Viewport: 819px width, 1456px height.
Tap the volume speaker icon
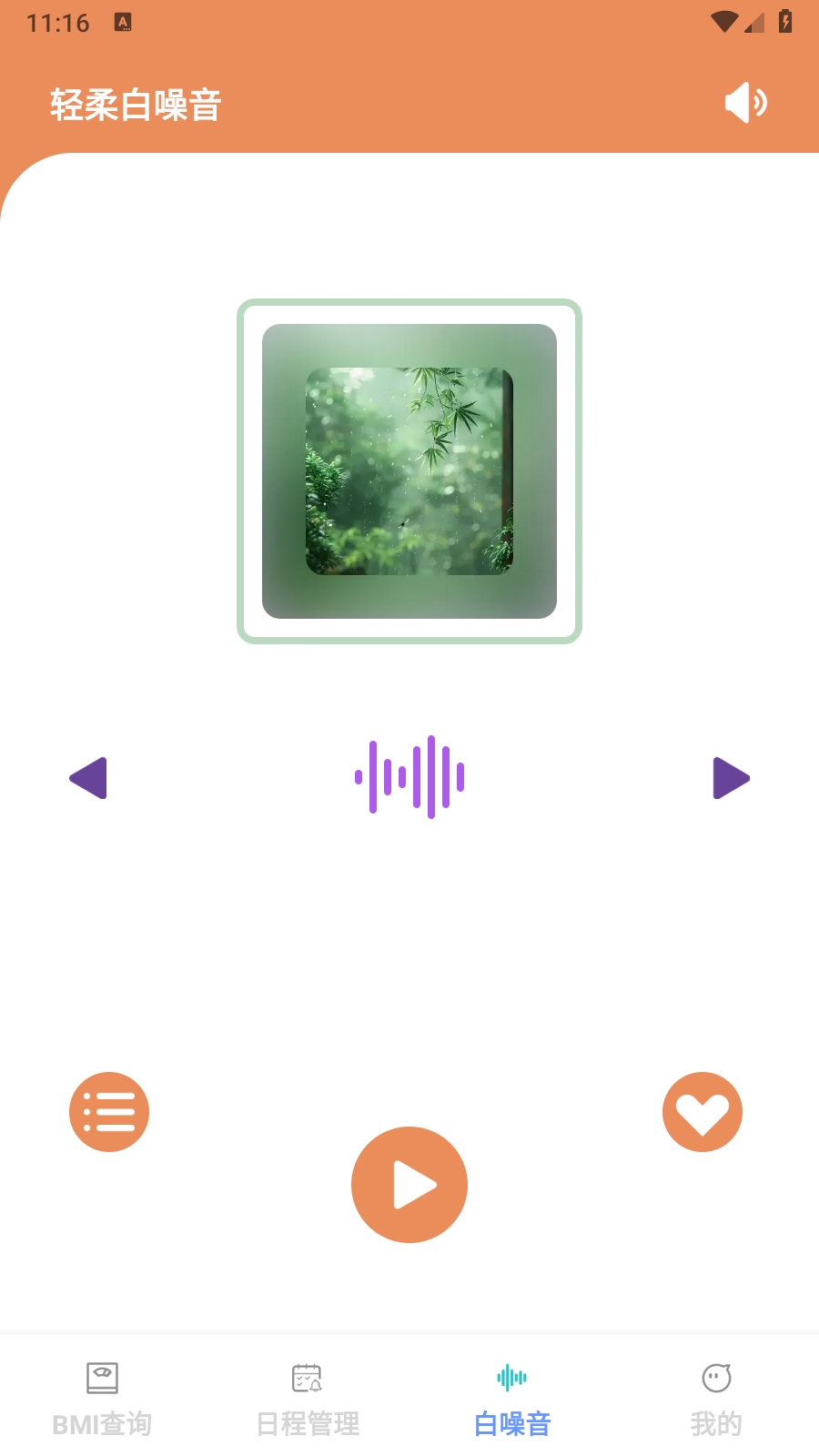(745, 102)
